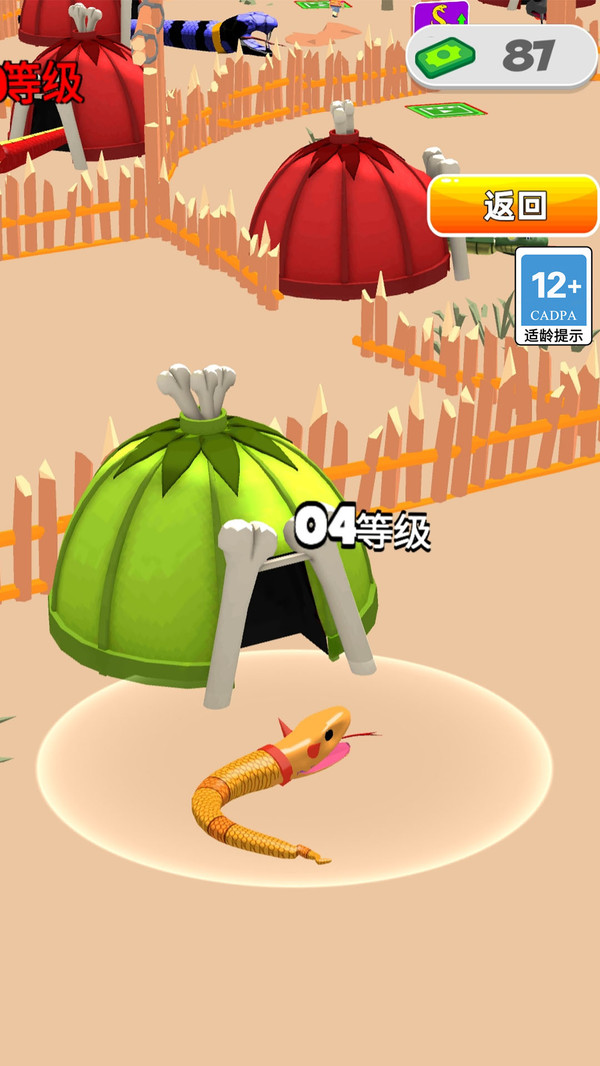Tap the orange 返回 button

click(x=513, y=205)
